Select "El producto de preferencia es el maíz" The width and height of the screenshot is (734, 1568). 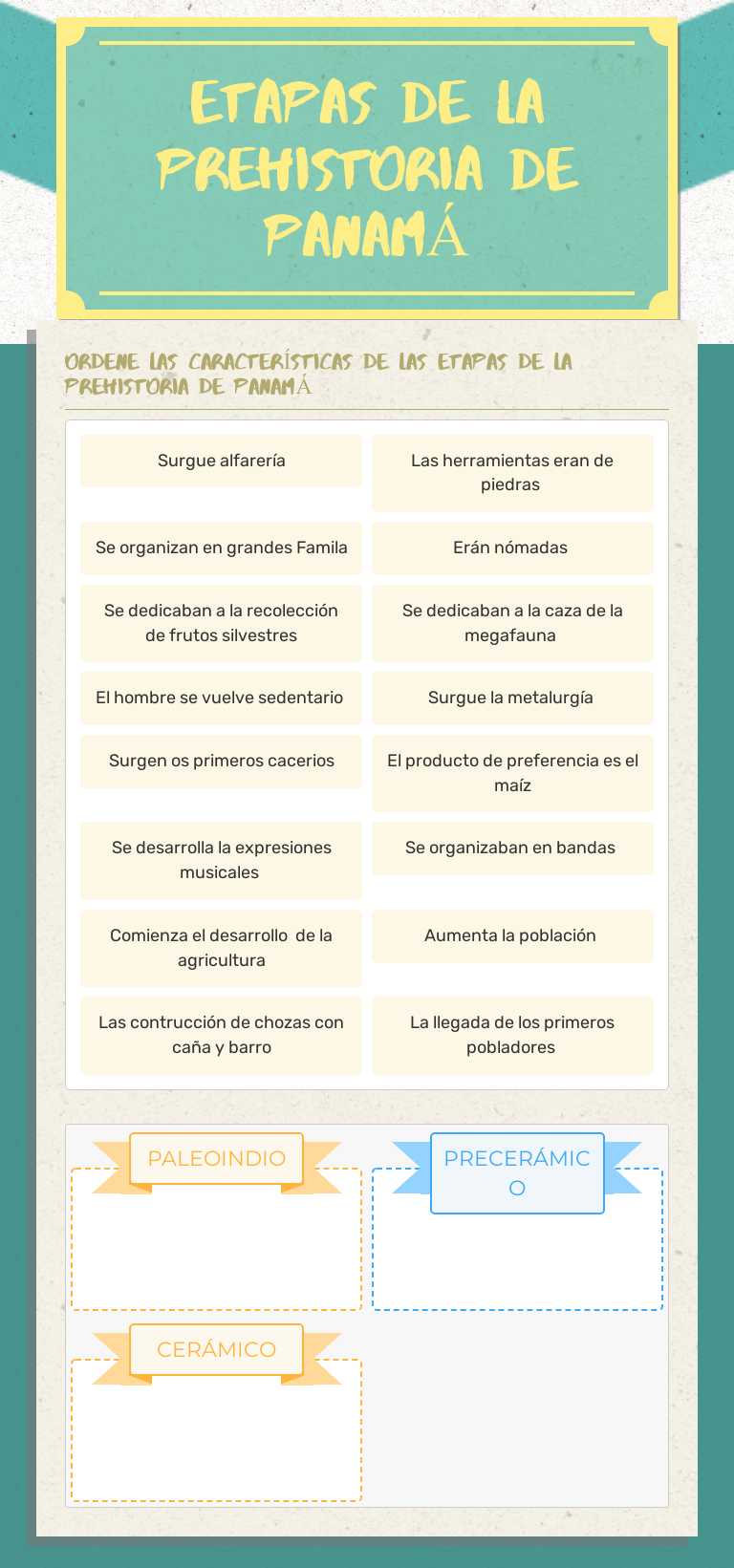click(512, 773)
